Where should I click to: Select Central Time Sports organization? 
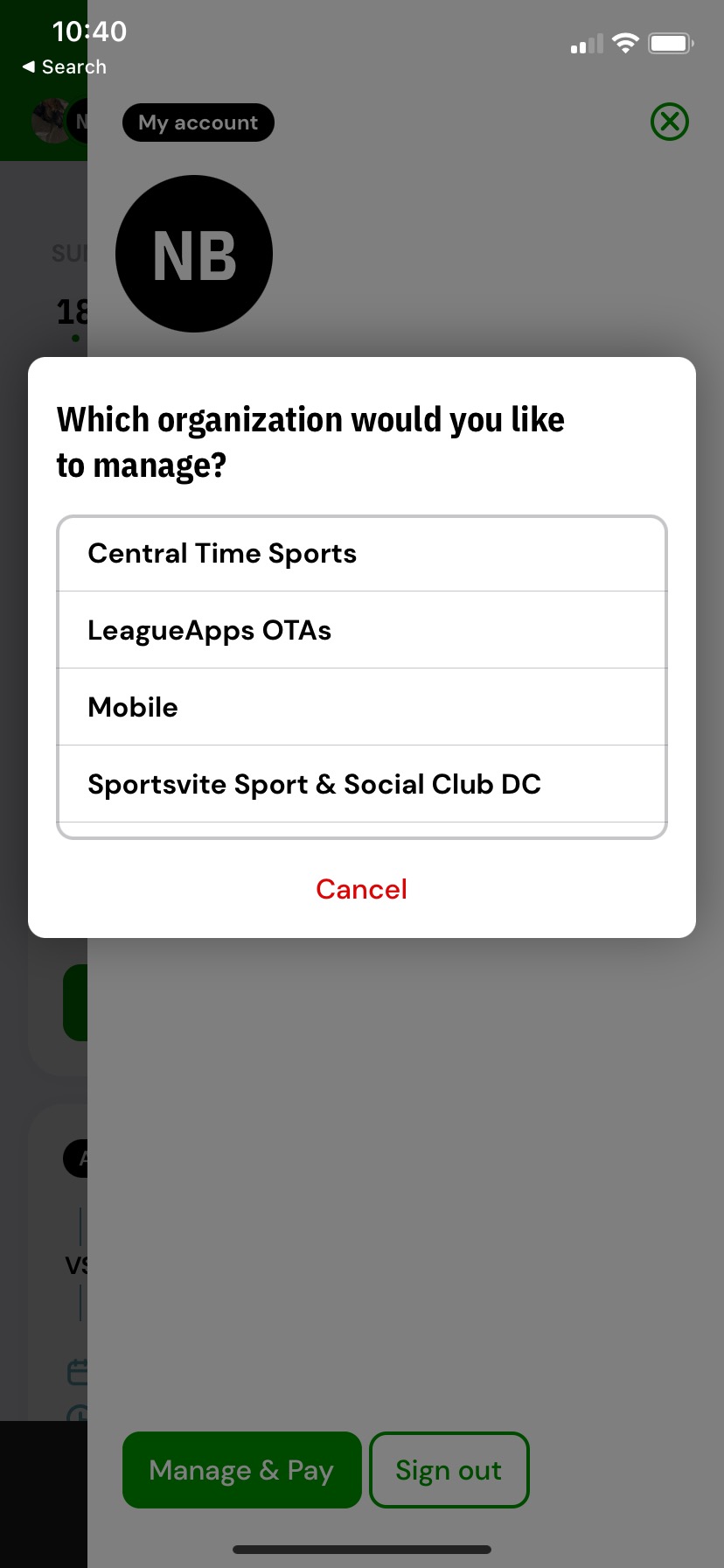click(362, 554)
